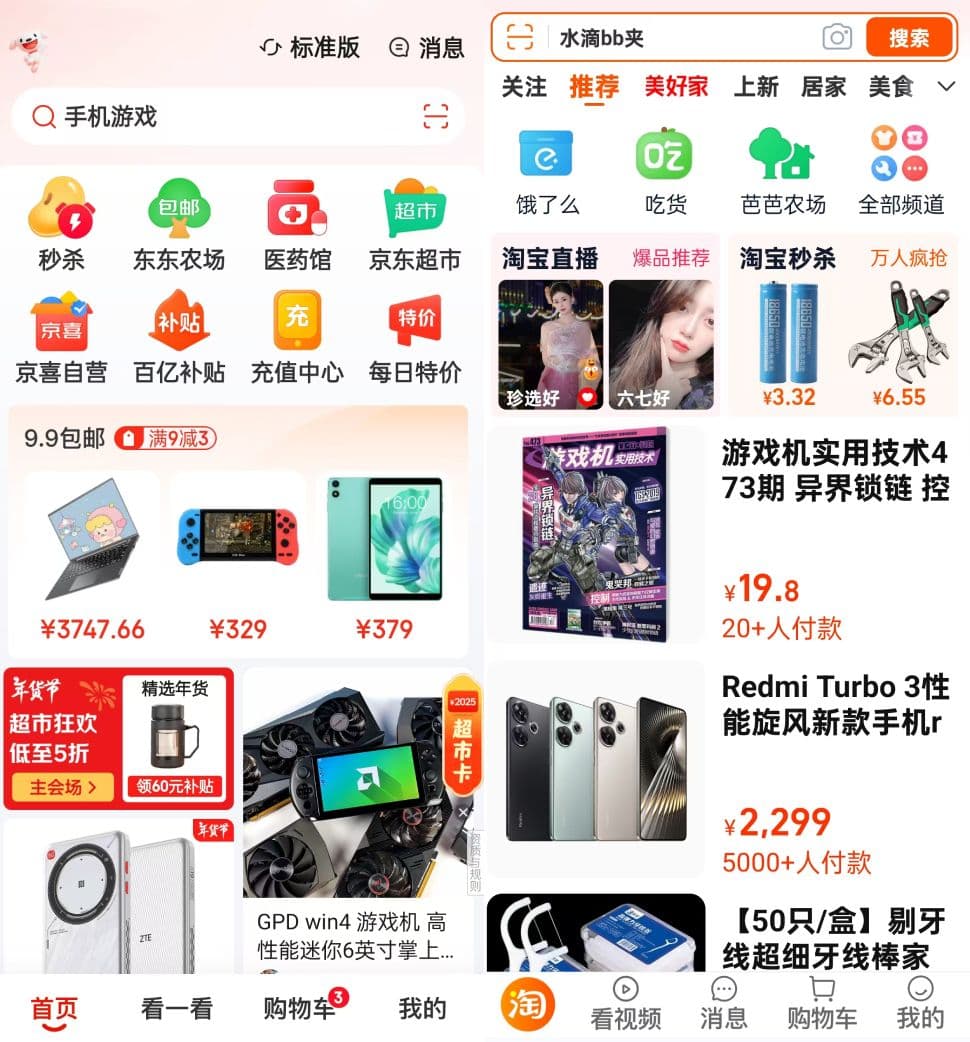Switch to 标准版 mode
Image resolution: width=970 pixels, height=1042 pixels.
click(x=309, y=47)
